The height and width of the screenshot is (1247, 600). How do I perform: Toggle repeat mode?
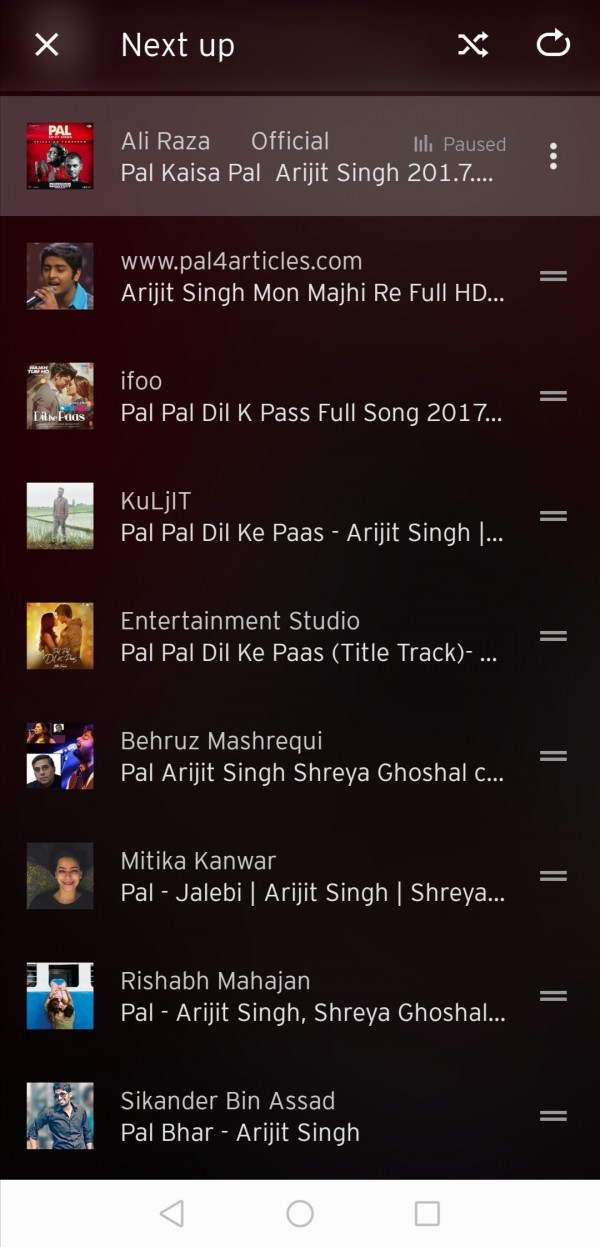pos(553,45)
